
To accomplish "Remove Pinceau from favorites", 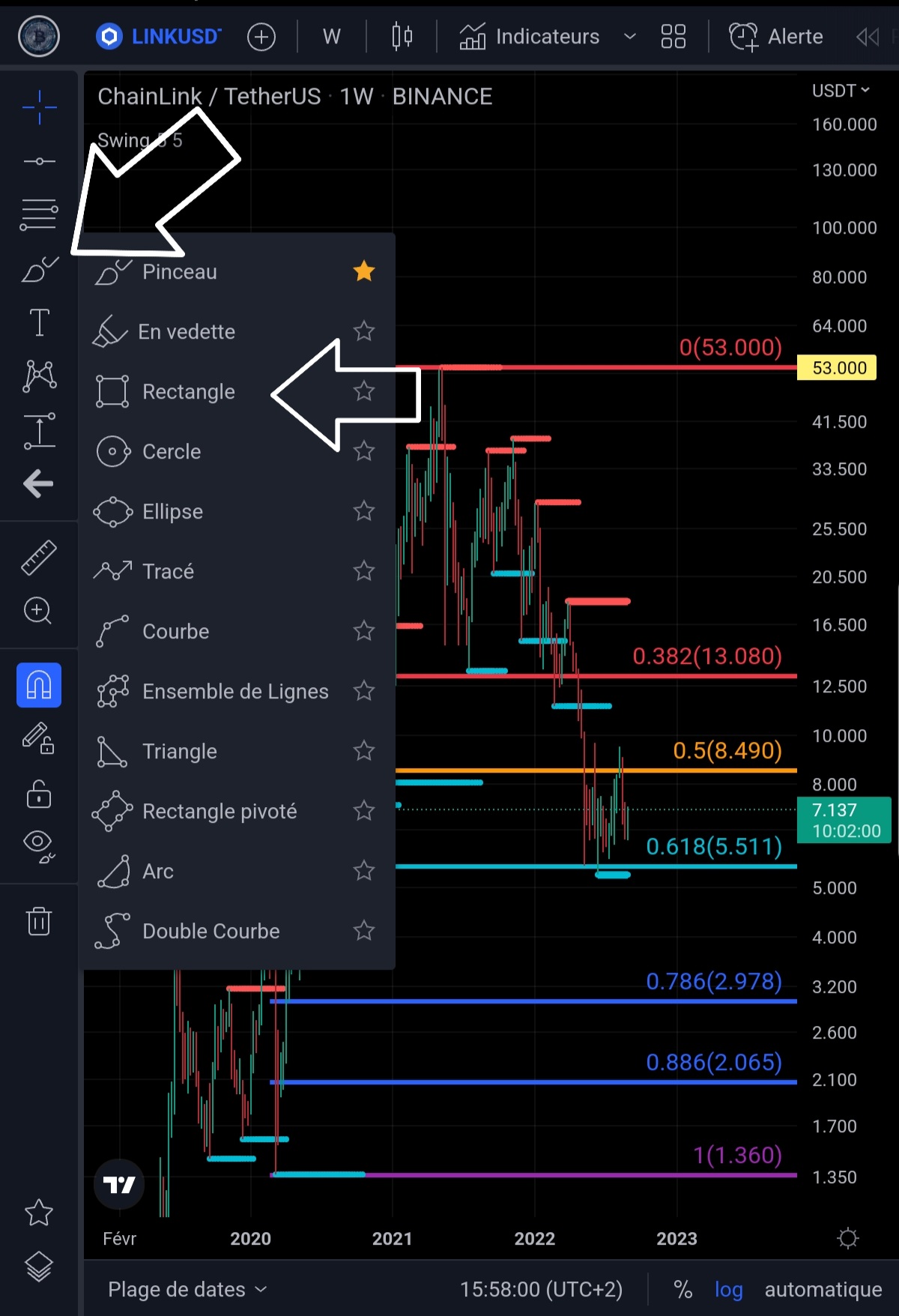I will (364, 271).
